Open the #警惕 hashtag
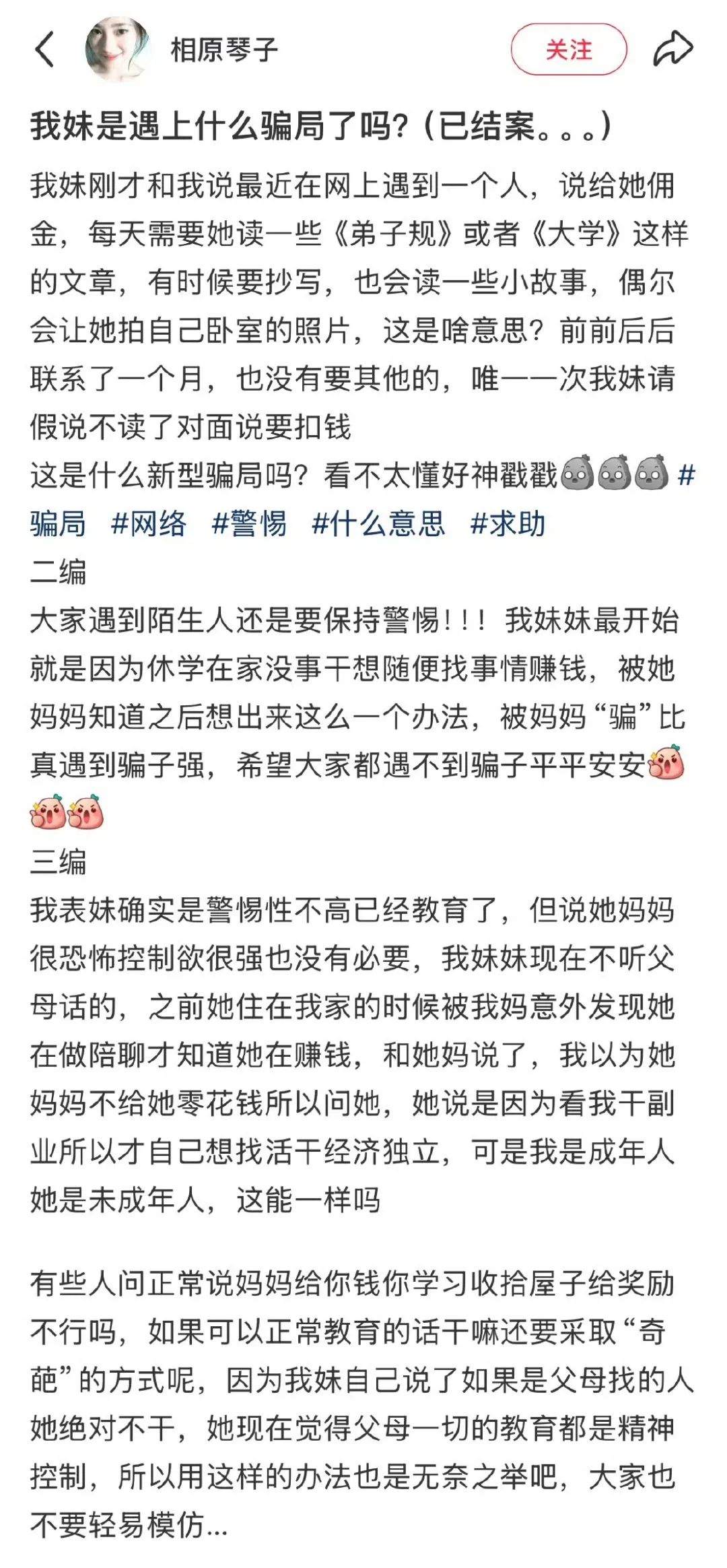The image size is (727, 1568). pyautogui.click(x=249, y=523)
